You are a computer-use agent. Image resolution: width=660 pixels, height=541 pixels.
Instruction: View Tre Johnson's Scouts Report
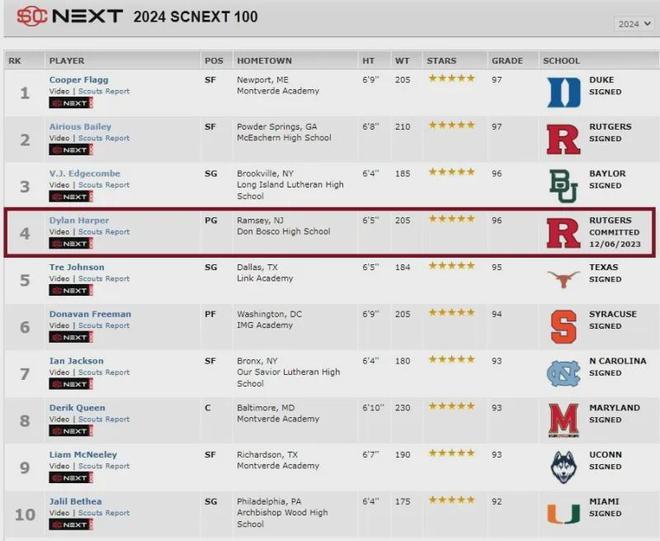tap(104, 279)
